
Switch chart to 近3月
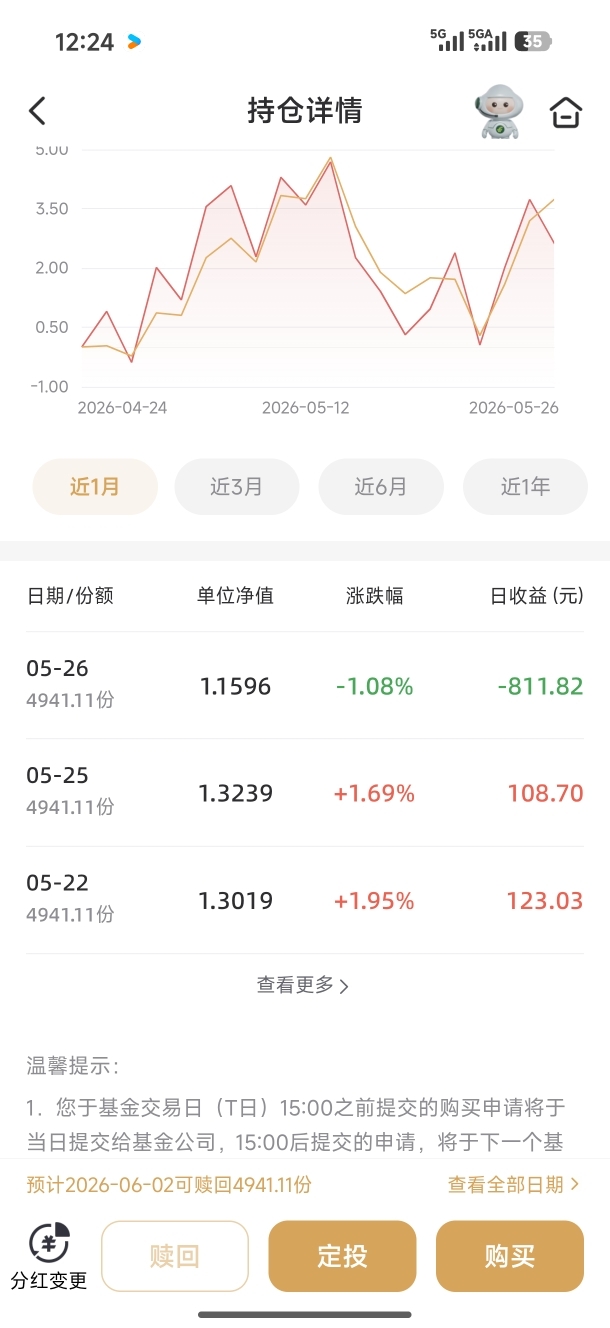pos(237,487)
